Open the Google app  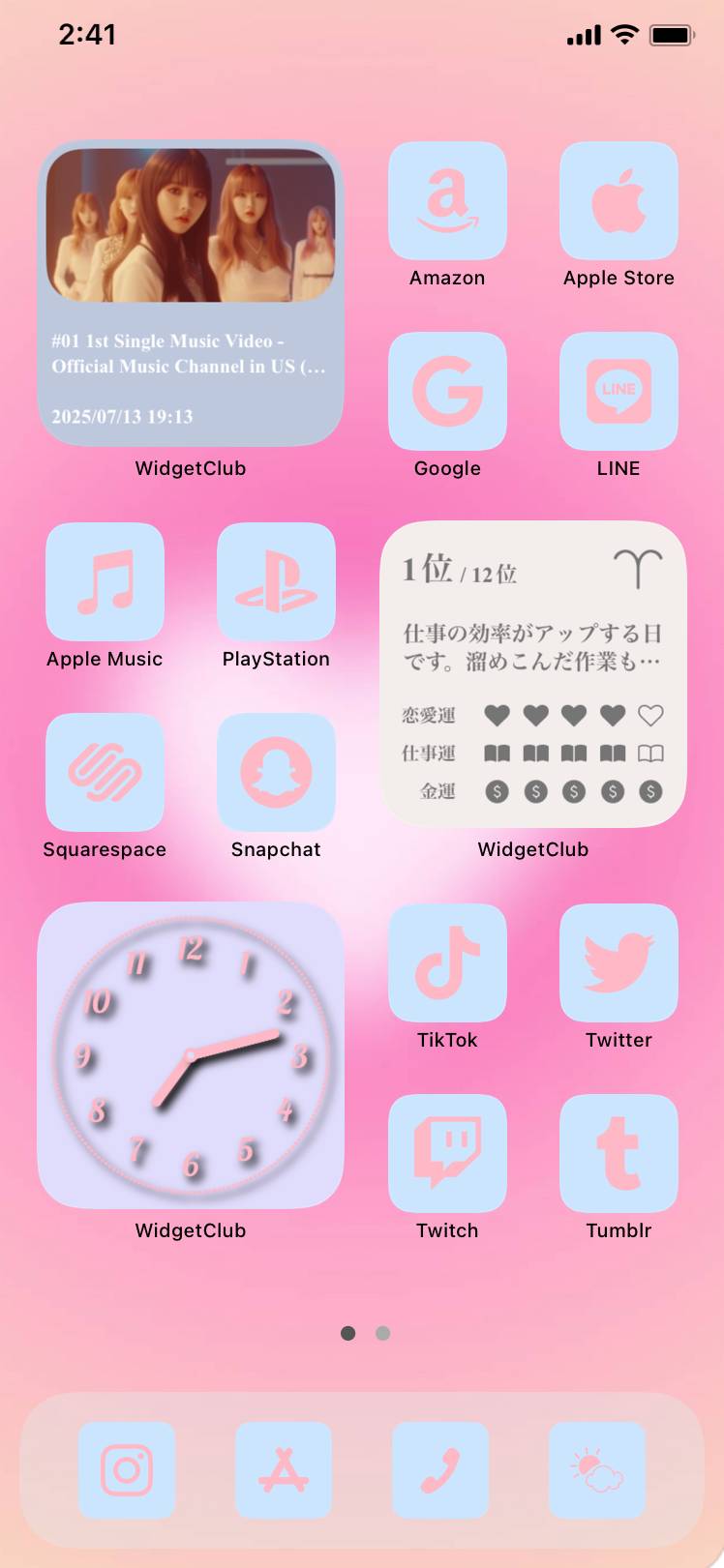tap(447, 392)
